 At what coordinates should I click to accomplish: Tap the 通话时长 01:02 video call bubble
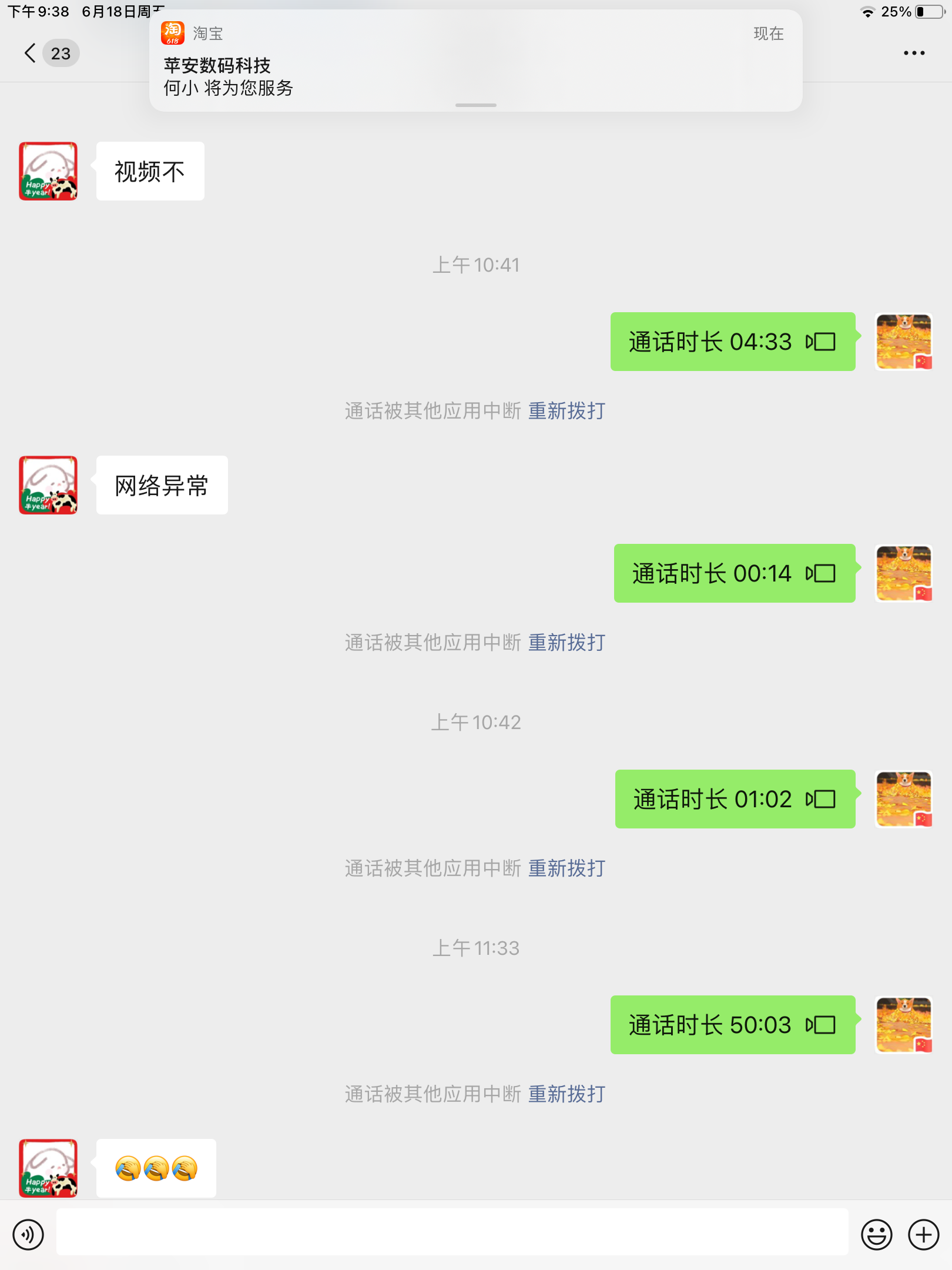(x=735, y=799)
